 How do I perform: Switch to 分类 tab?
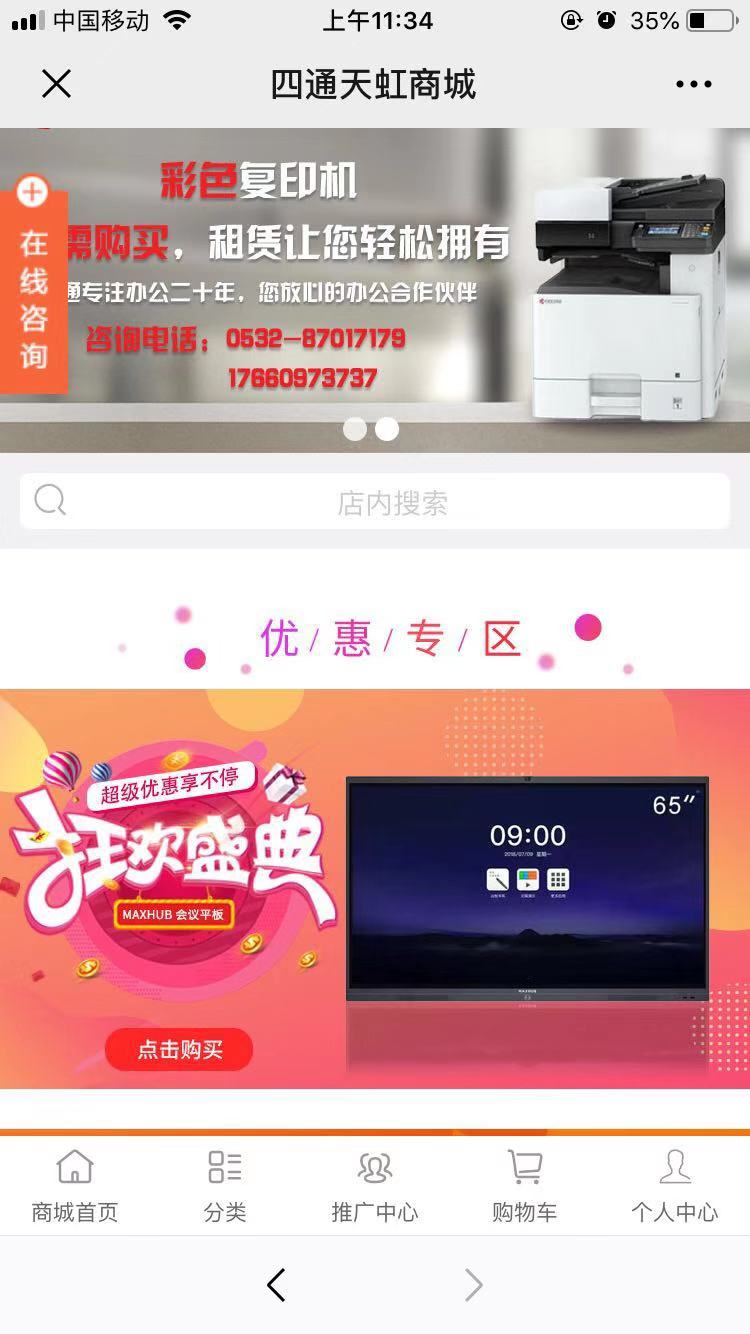point(225,1187)
